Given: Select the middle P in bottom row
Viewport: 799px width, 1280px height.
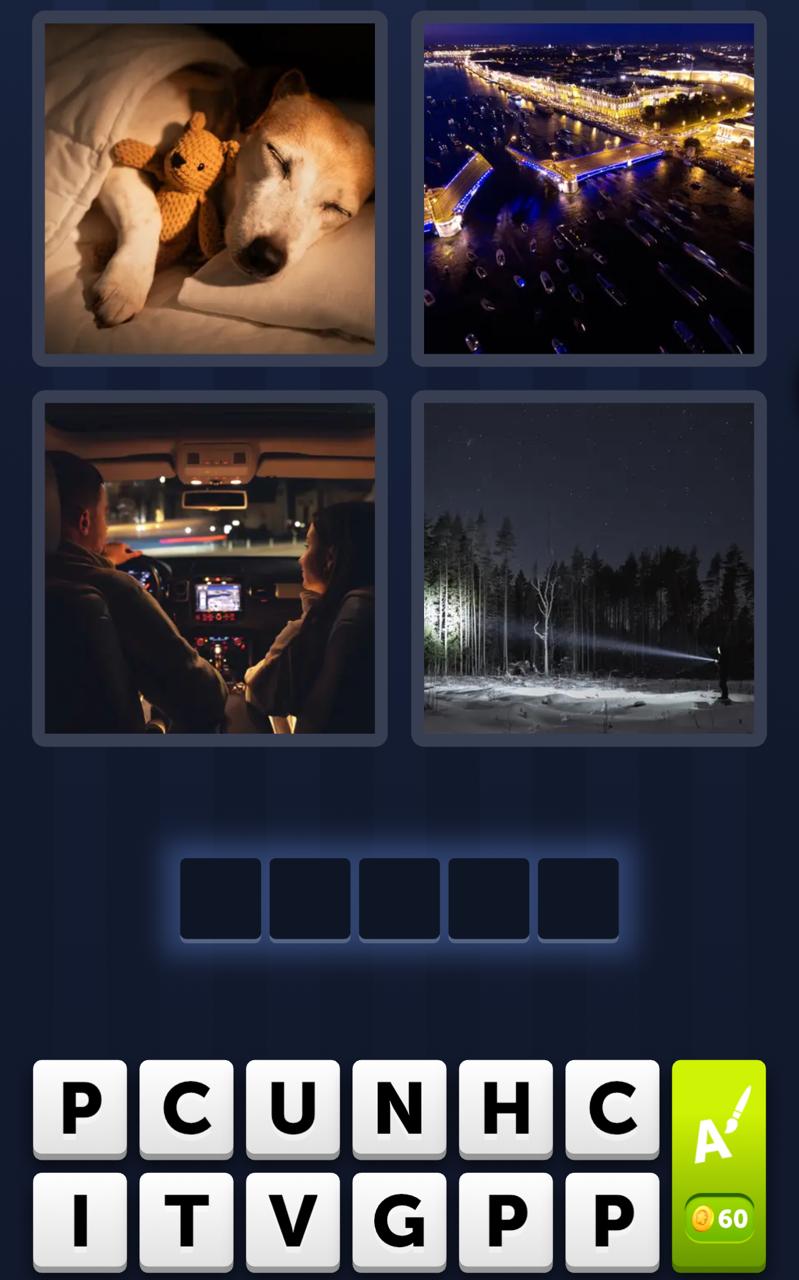Looking at the screenshot, I should [504, 1218].
